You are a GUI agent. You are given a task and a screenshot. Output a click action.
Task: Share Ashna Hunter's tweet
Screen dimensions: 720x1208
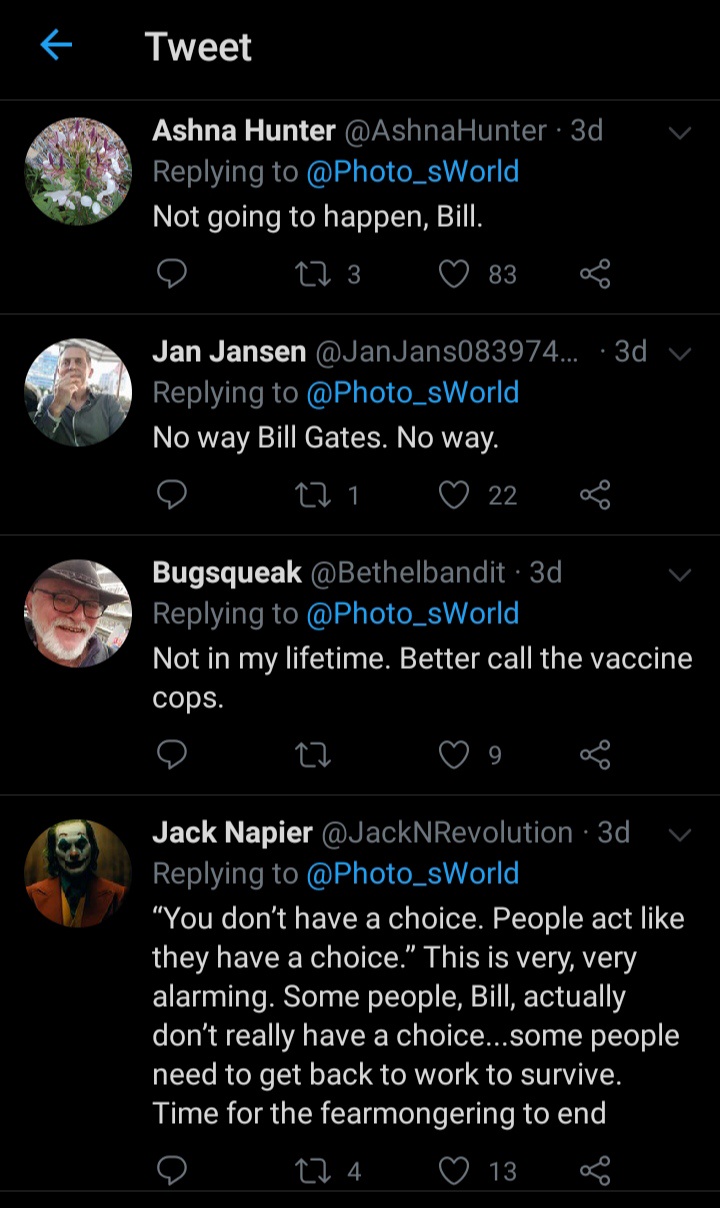click(595, 273)
